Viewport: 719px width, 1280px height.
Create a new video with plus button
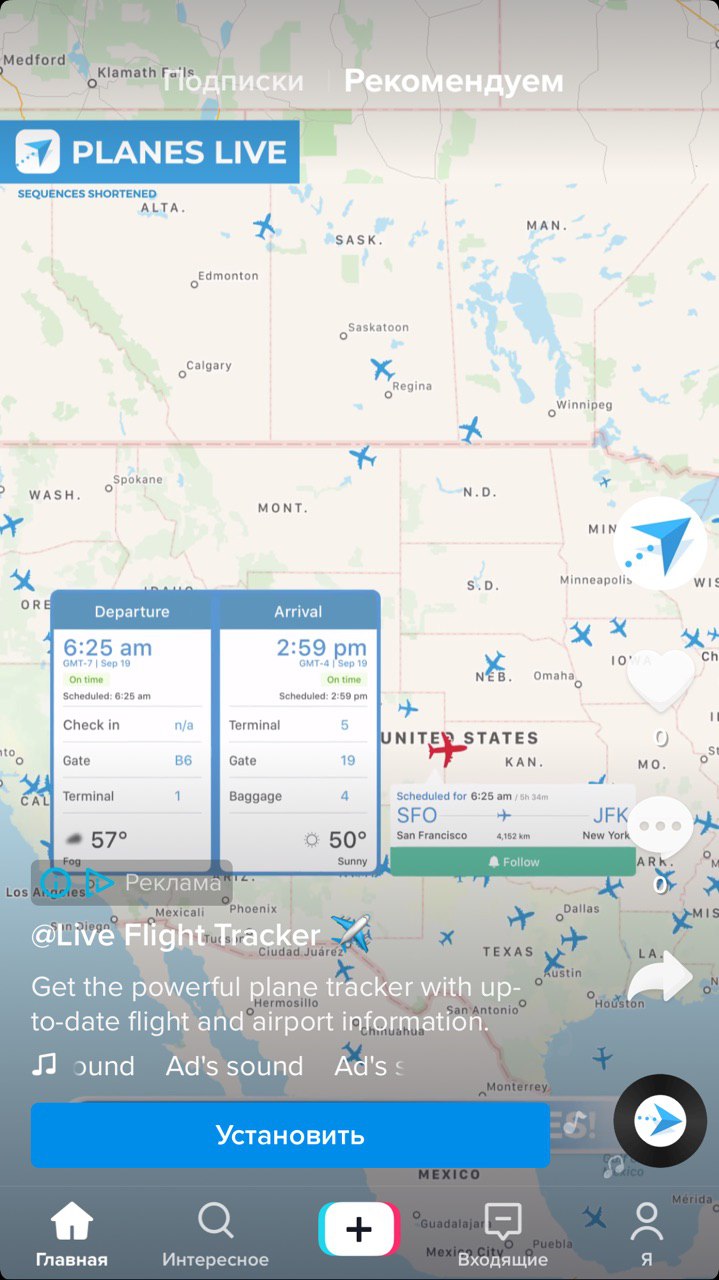(359, 1230)
